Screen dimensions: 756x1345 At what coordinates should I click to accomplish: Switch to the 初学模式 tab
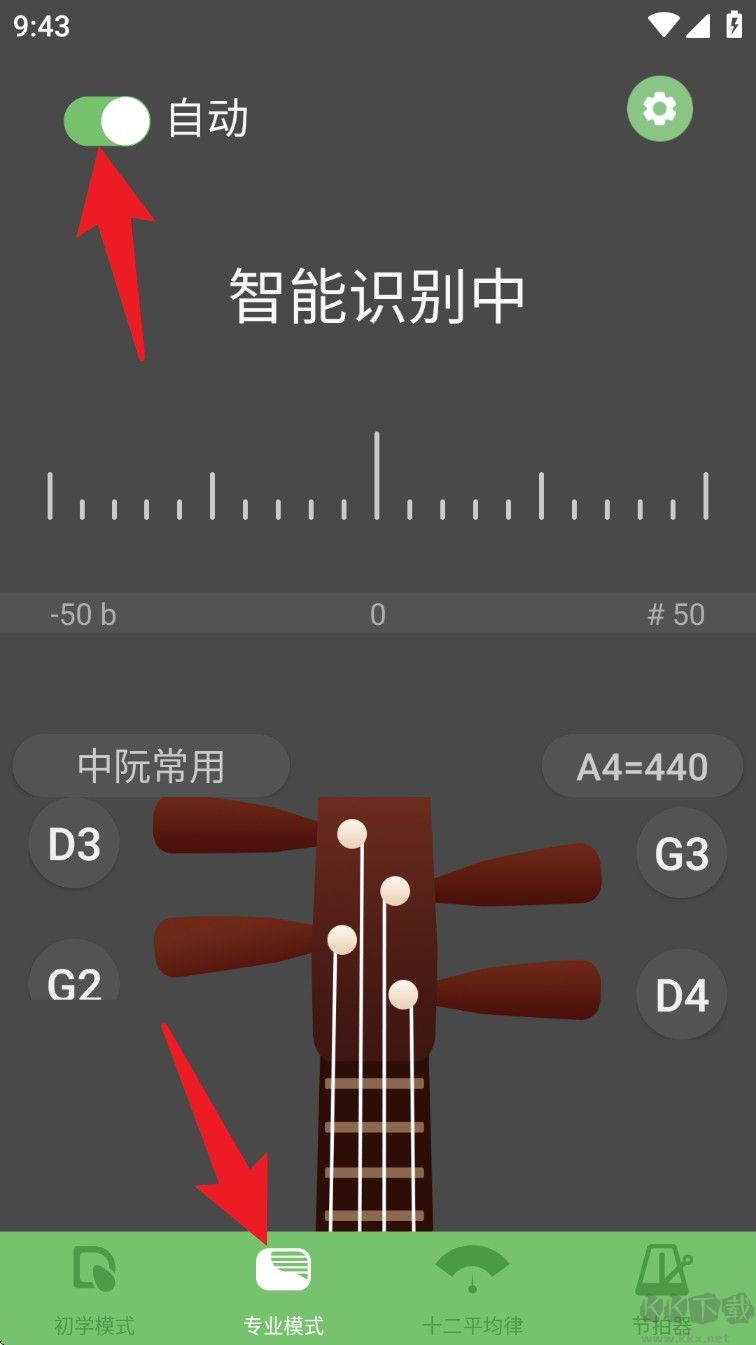(94, 1288)
